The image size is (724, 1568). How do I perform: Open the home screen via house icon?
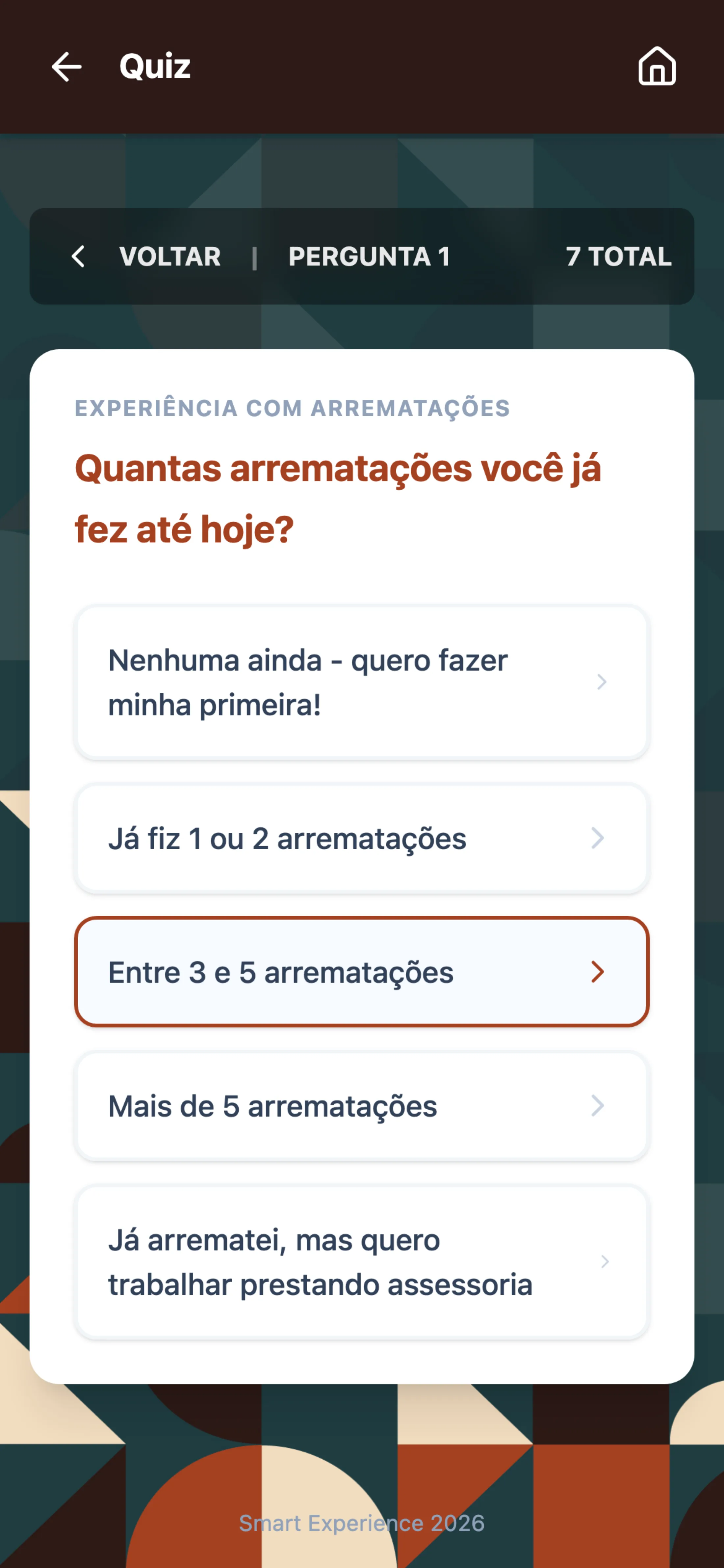click(657, 67)
